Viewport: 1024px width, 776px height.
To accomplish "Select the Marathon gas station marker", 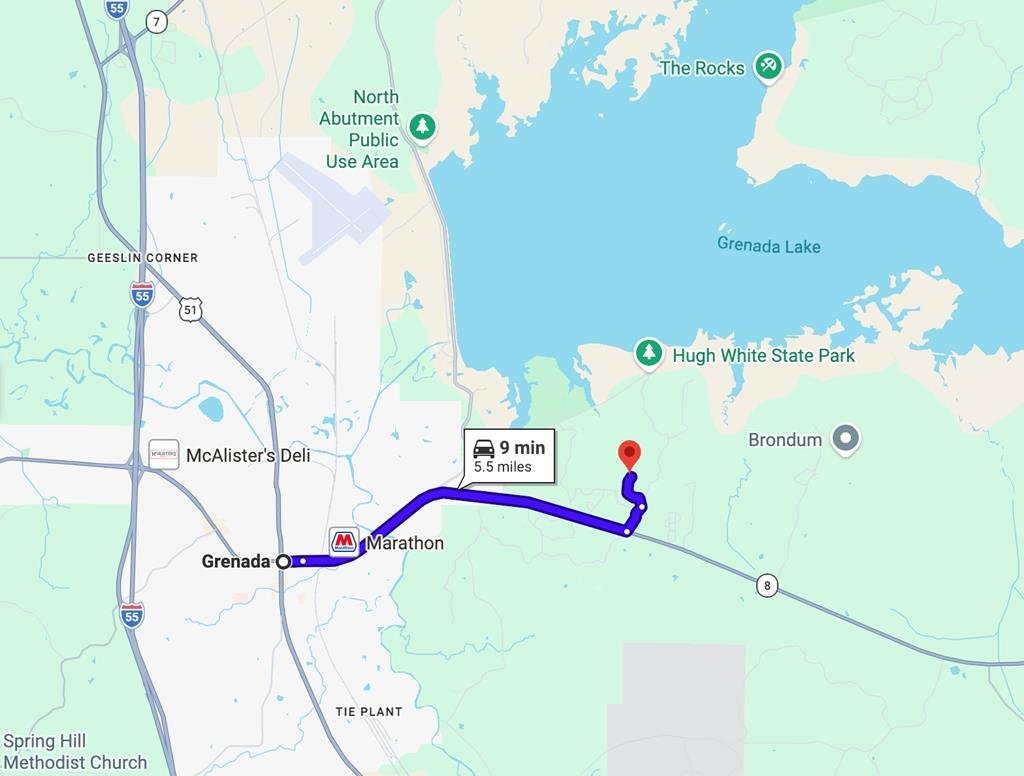I will (x=343, y=542).
